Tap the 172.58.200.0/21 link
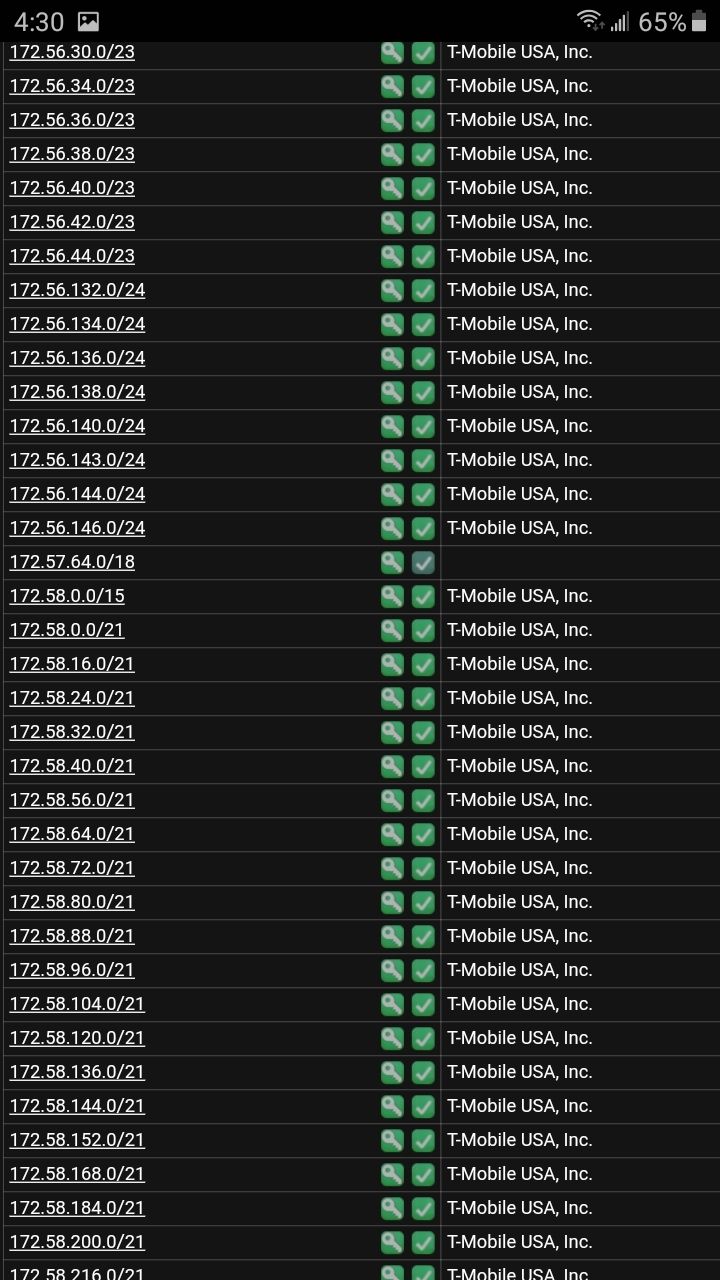Viewport: 720px width, 1280px height. point(77,1242)
